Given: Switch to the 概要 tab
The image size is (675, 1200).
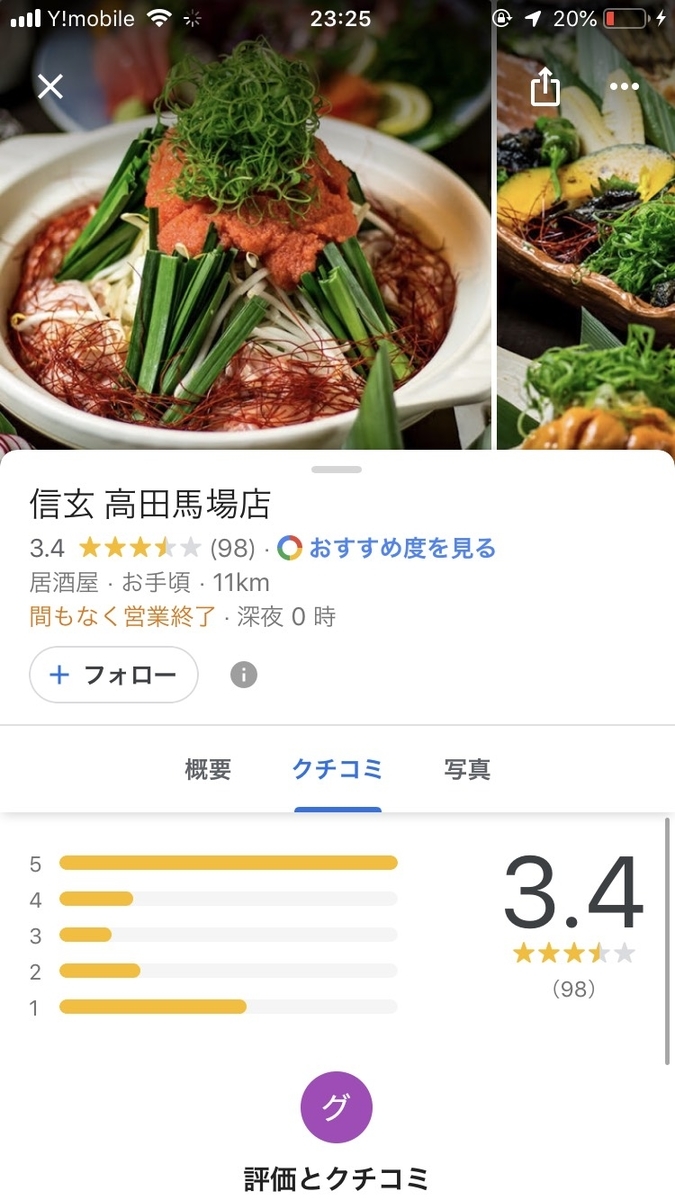Looking at the screenshot, I should click(x=208, y=769).
